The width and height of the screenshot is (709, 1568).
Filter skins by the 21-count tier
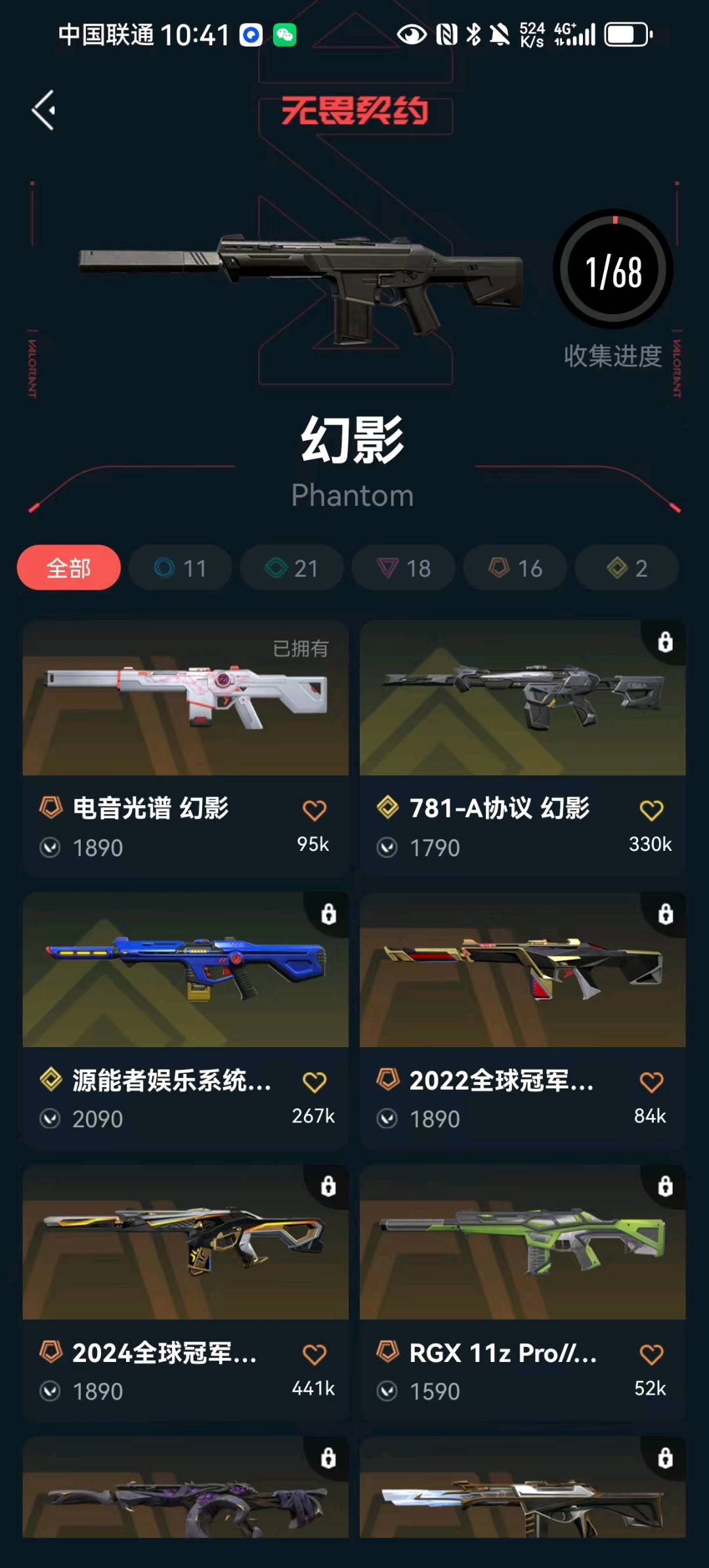tap(291, 567)
